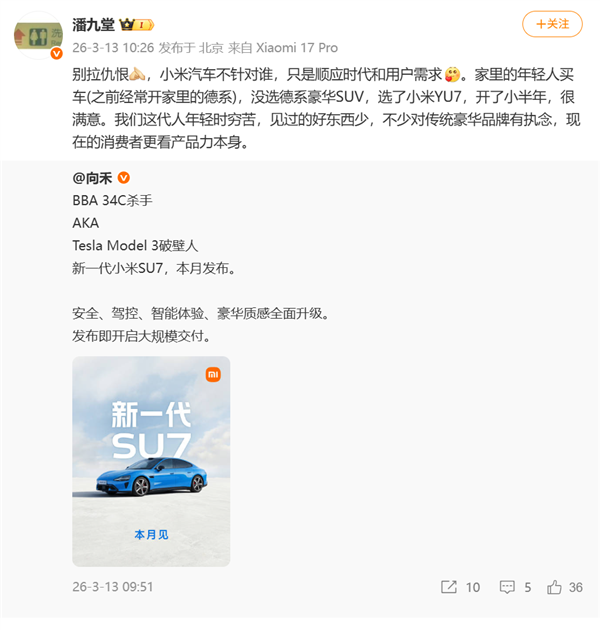
Task: Open 潘九堂's profile avatar
Action: tap(35, 35)
